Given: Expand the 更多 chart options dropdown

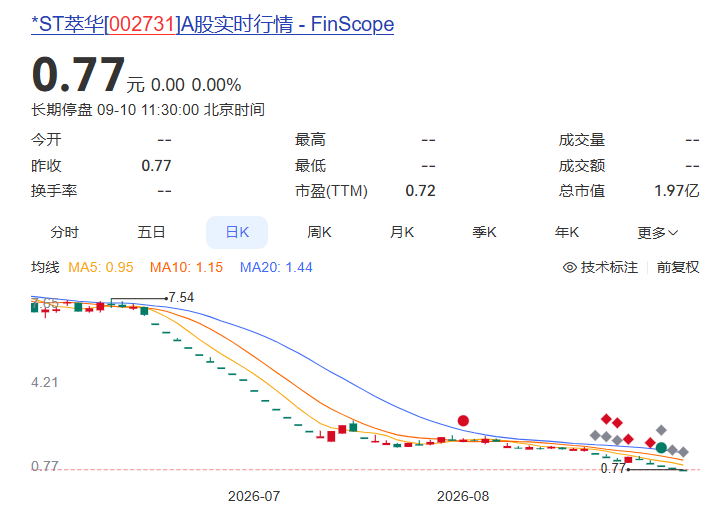Looking at the screenshot, I should pos(658,233).
